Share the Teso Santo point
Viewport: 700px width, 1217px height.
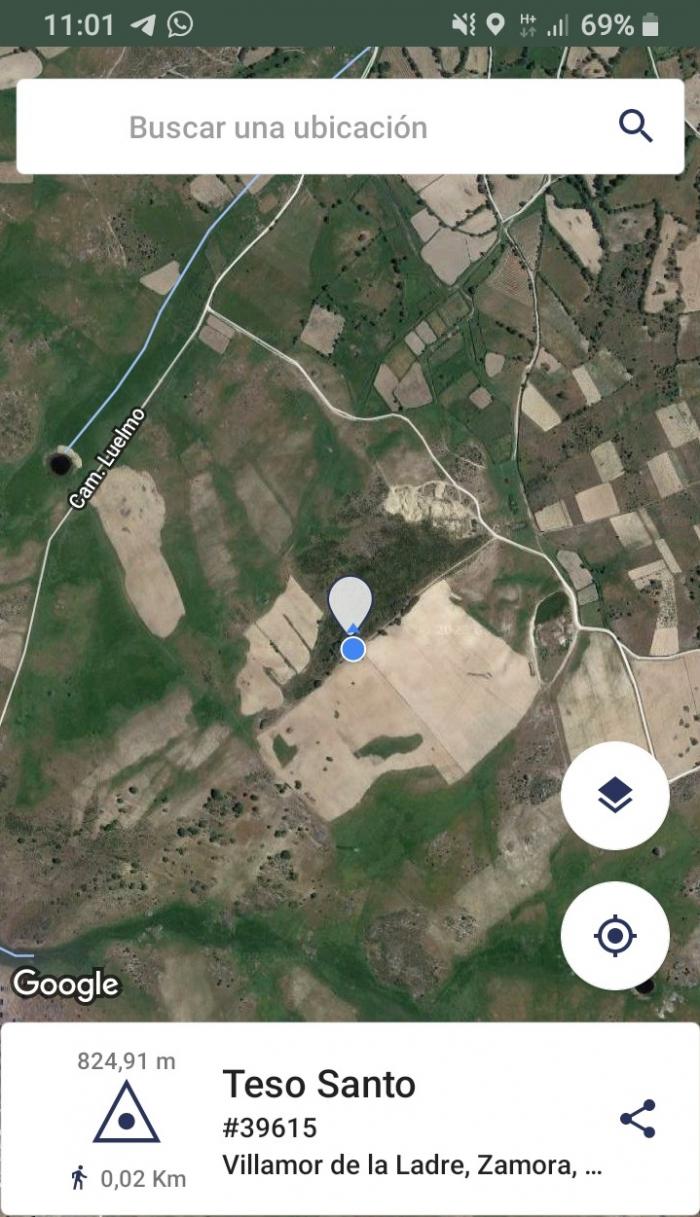[x=637, y=1119]
